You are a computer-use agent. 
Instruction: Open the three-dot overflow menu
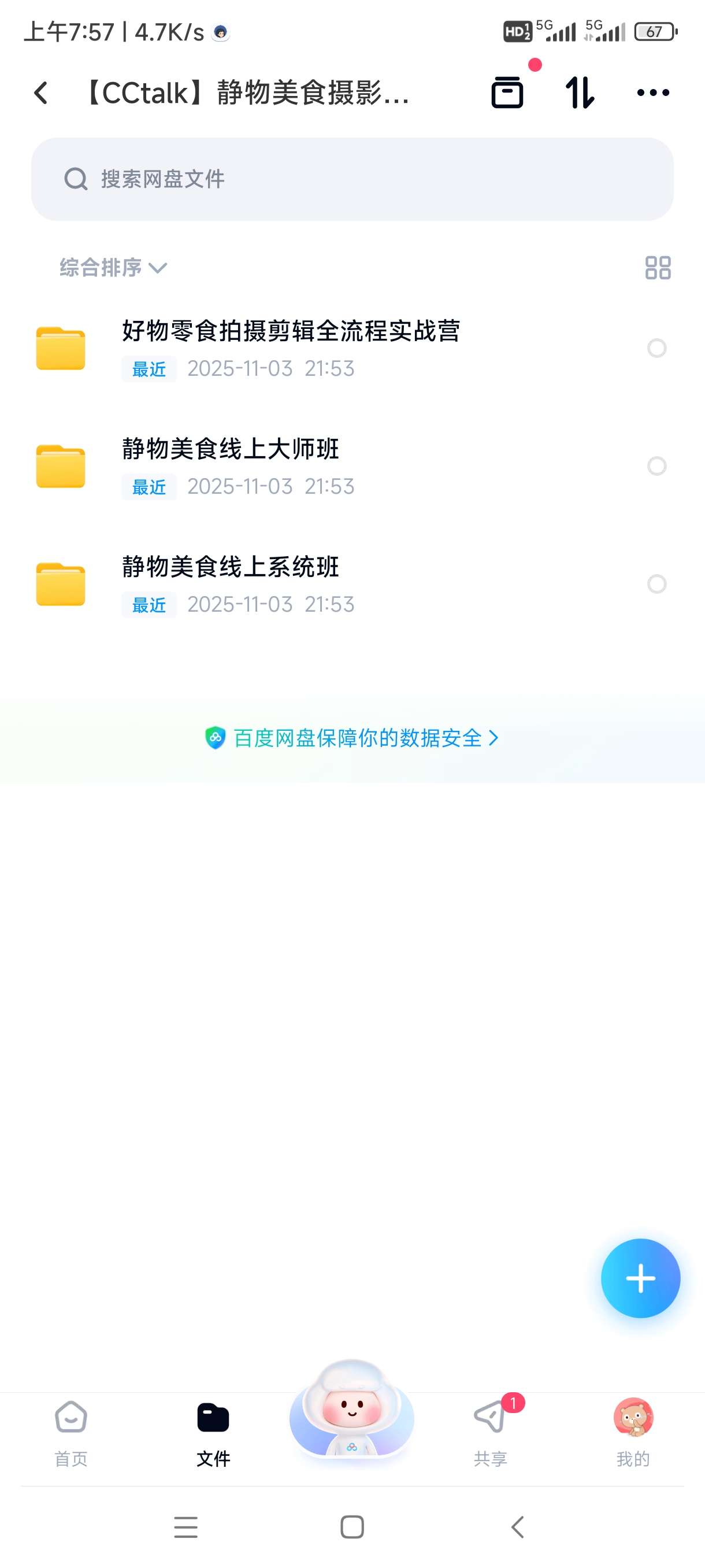[652, 93]
